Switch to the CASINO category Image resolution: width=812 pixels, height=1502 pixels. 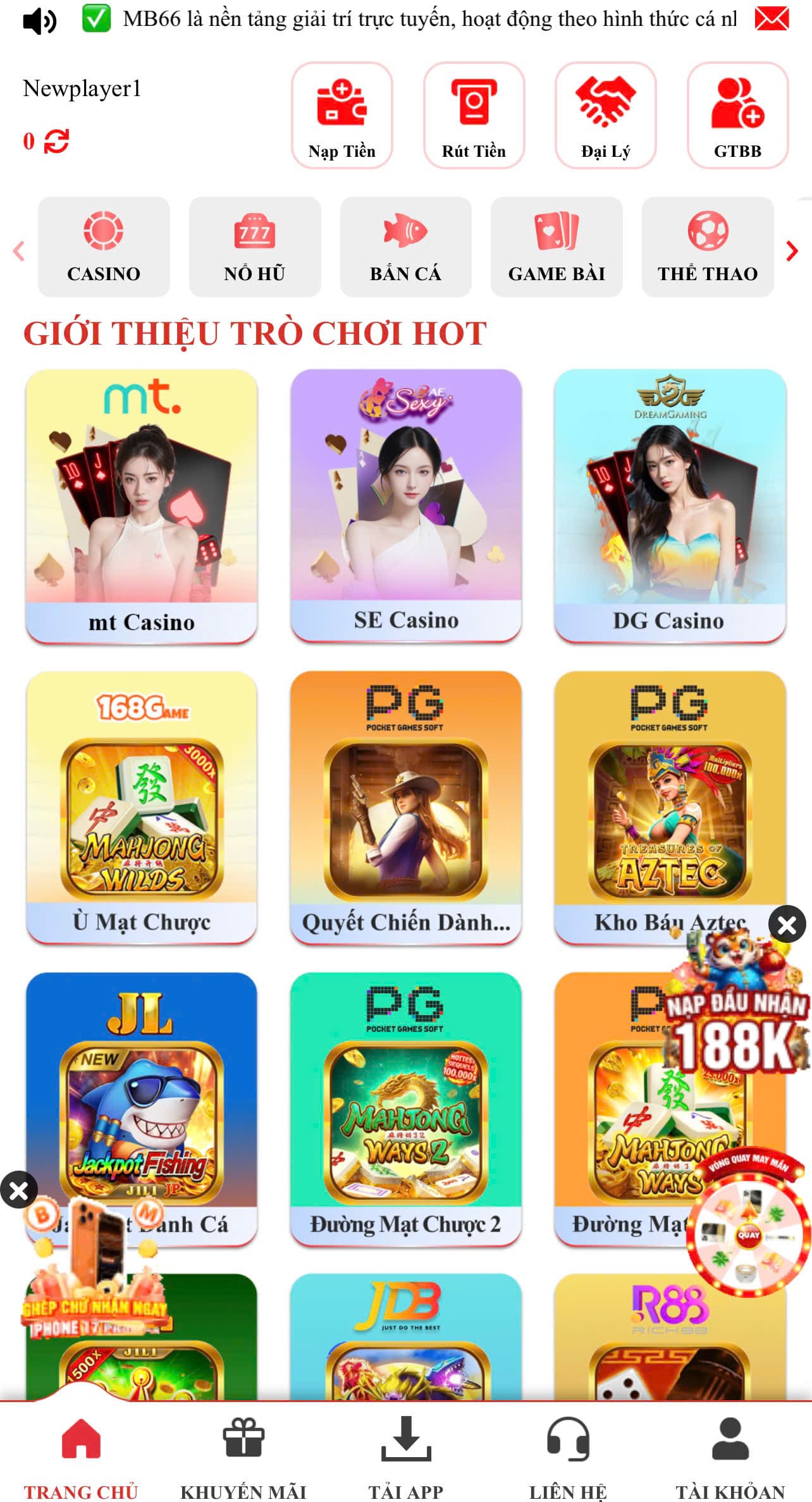(104, 247)
